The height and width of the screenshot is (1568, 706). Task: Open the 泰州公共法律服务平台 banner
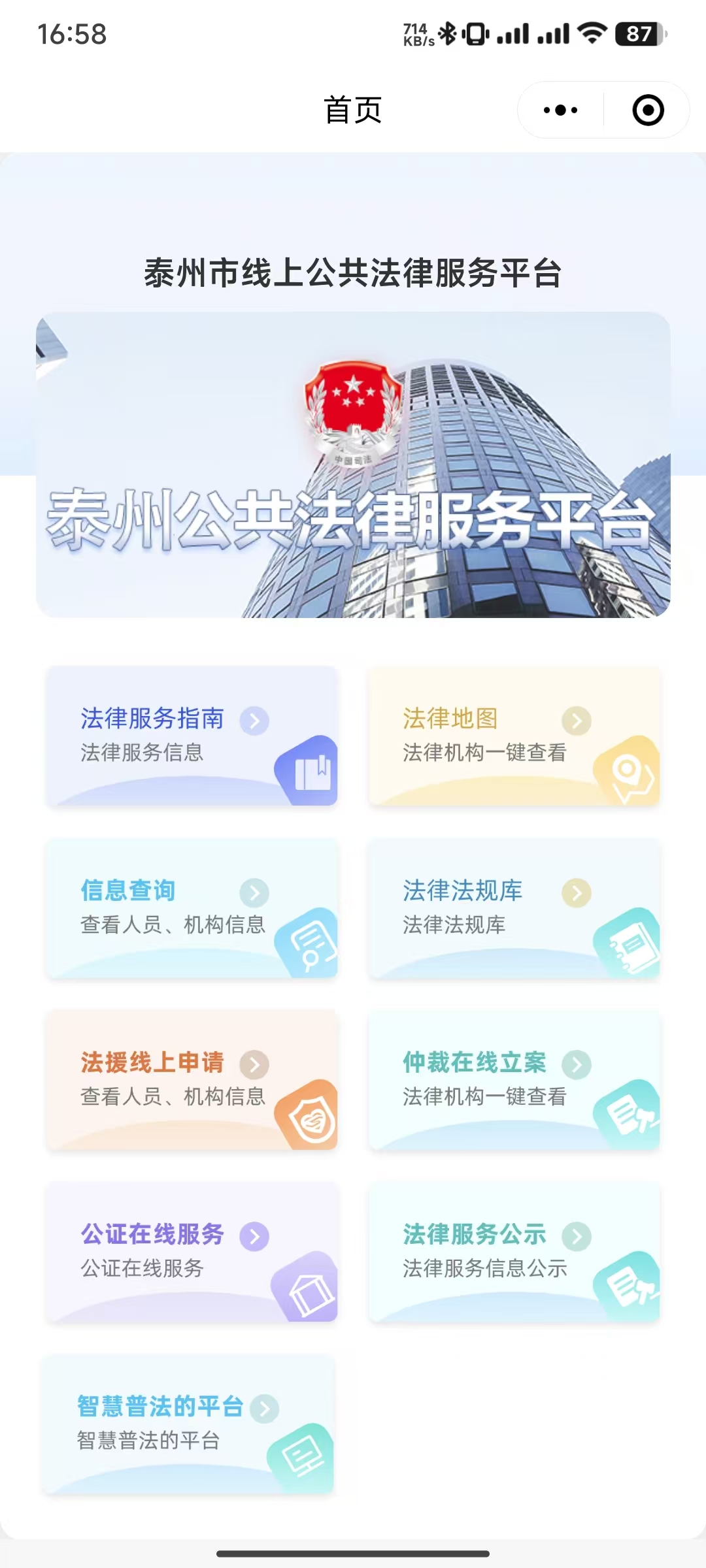pyautogui.click(x=353, y=465)
